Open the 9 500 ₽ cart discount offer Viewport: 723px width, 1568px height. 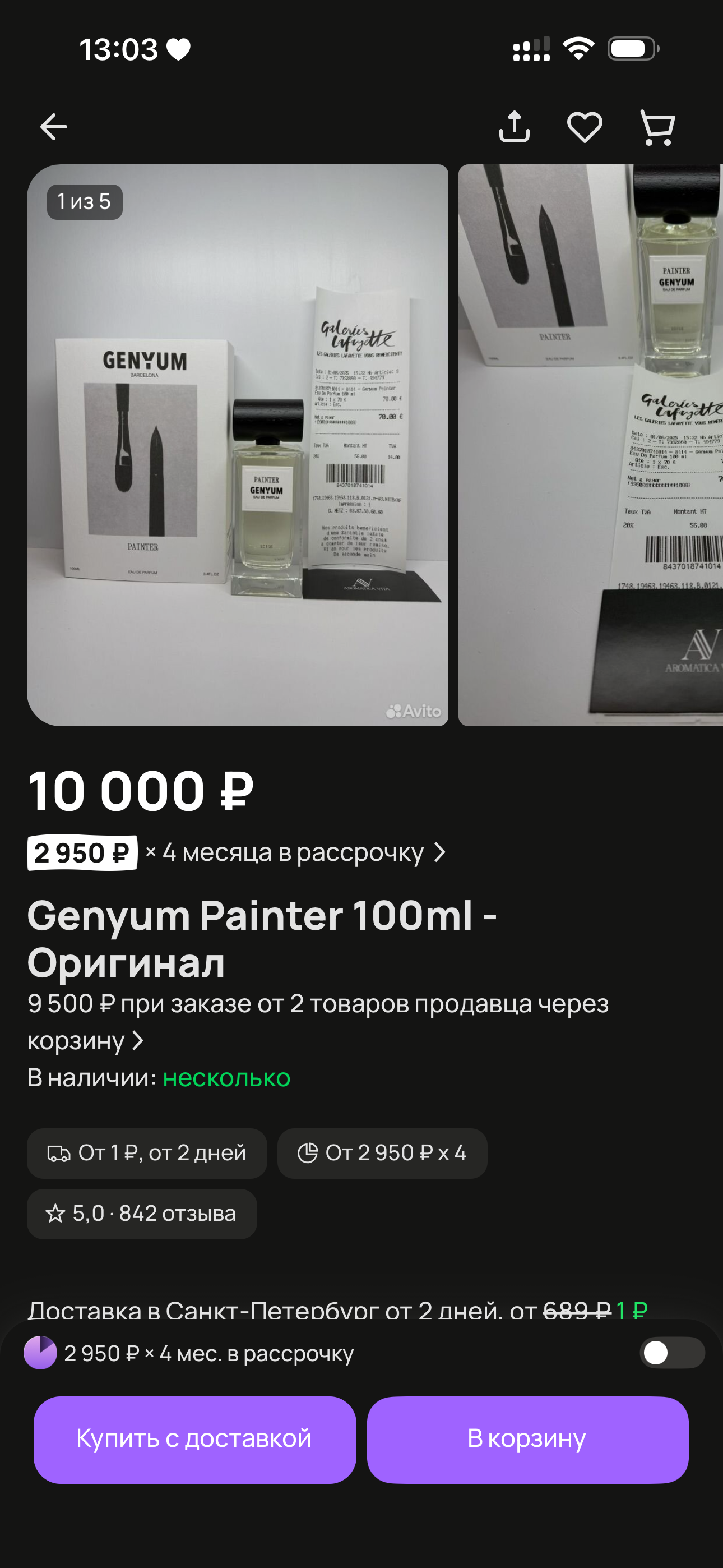pyautogui.click(x=318, y=1021)
